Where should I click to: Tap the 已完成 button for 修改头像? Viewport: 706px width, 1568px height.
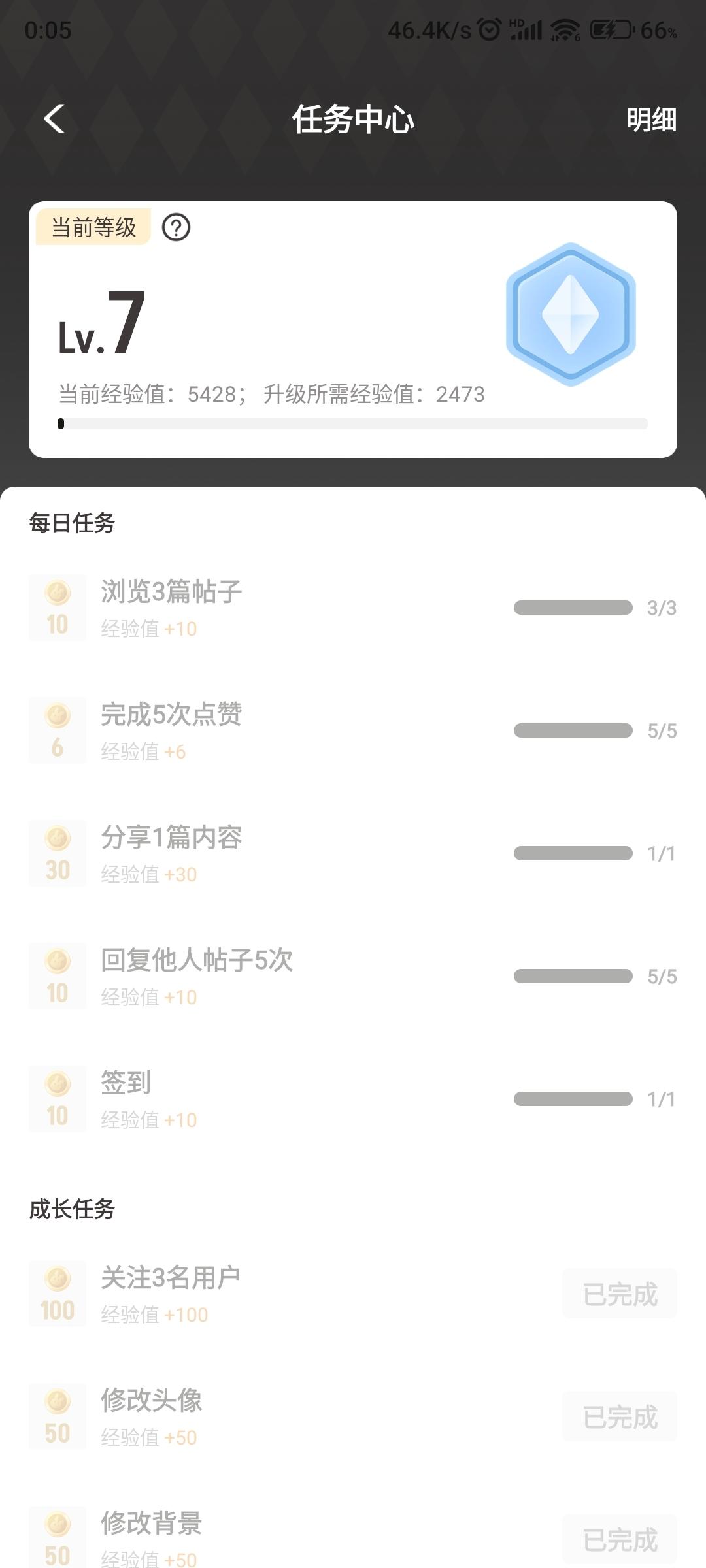click(x=619, y=1416)
